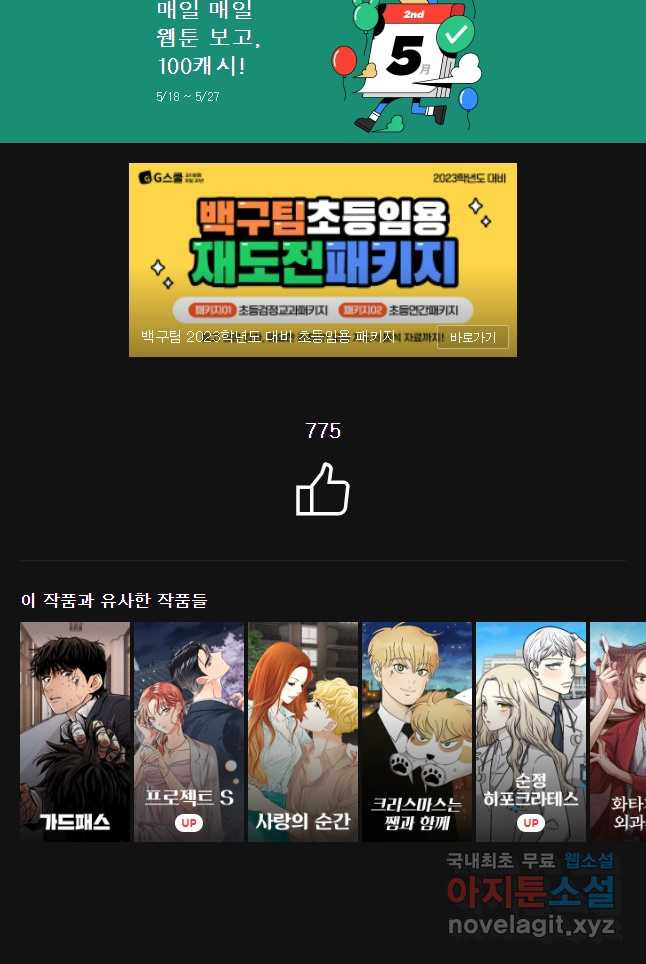Tap 바로가기 button on the ad banner
The width and height of the screenshot is (646, 964).
pos(472,338)
